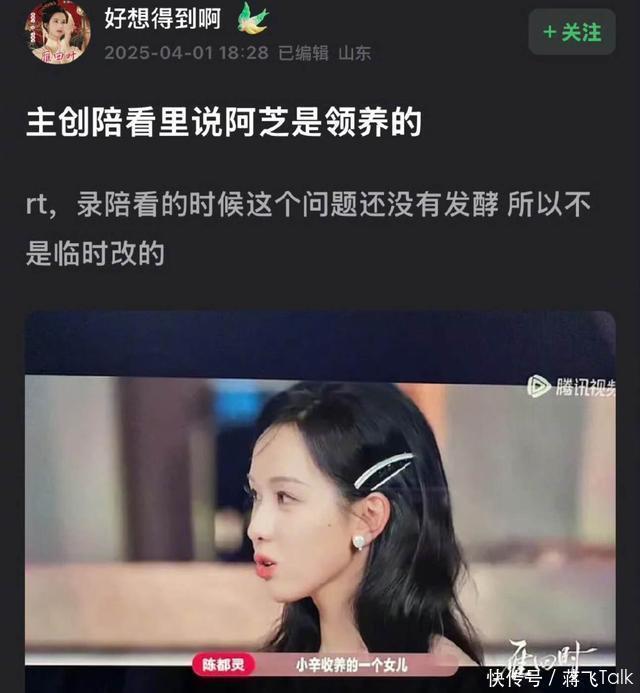Screen dimensions: 640x693
Task: Follow this user with the 关注 button
Action: coord(571,32)
